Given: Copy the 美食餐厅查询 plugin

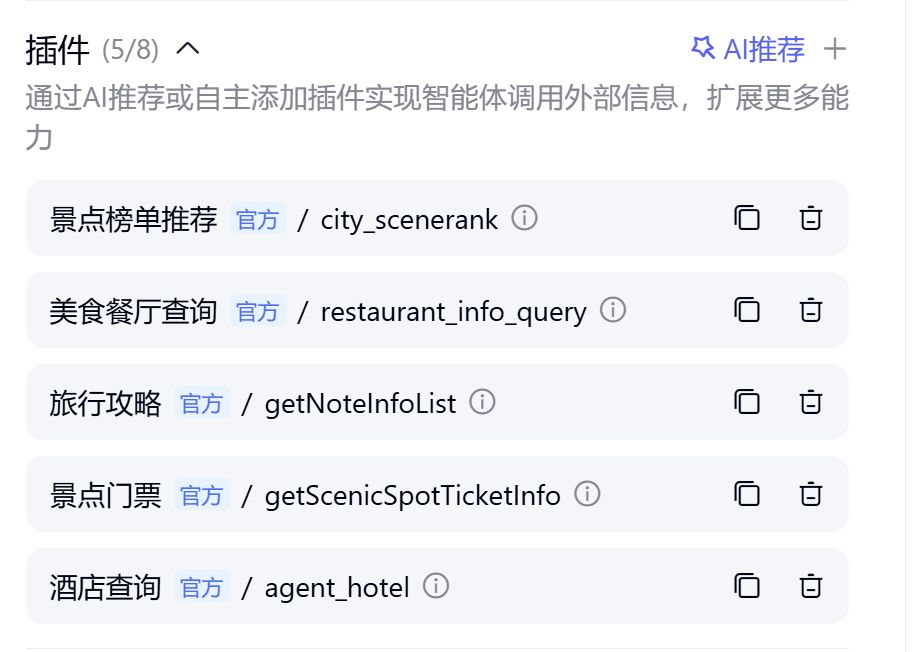Looking at the screenshot, I should [747, 310].
